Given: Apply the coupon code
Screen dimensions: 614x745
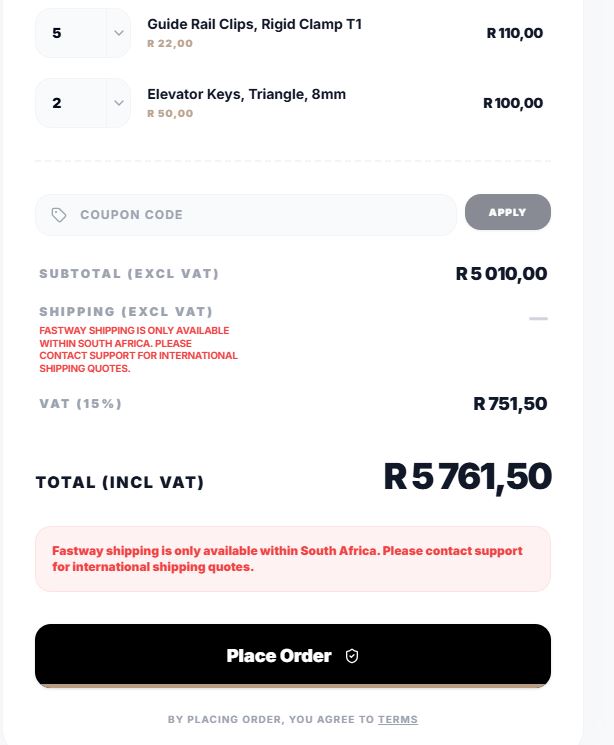Looking at the screenshot, I should (x=507, y=212).
